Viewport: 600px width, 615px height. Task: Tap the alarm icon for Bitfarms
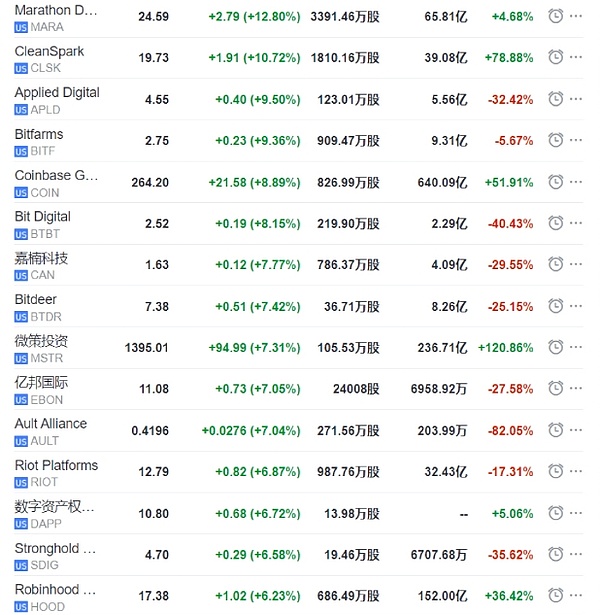[556, 140]
